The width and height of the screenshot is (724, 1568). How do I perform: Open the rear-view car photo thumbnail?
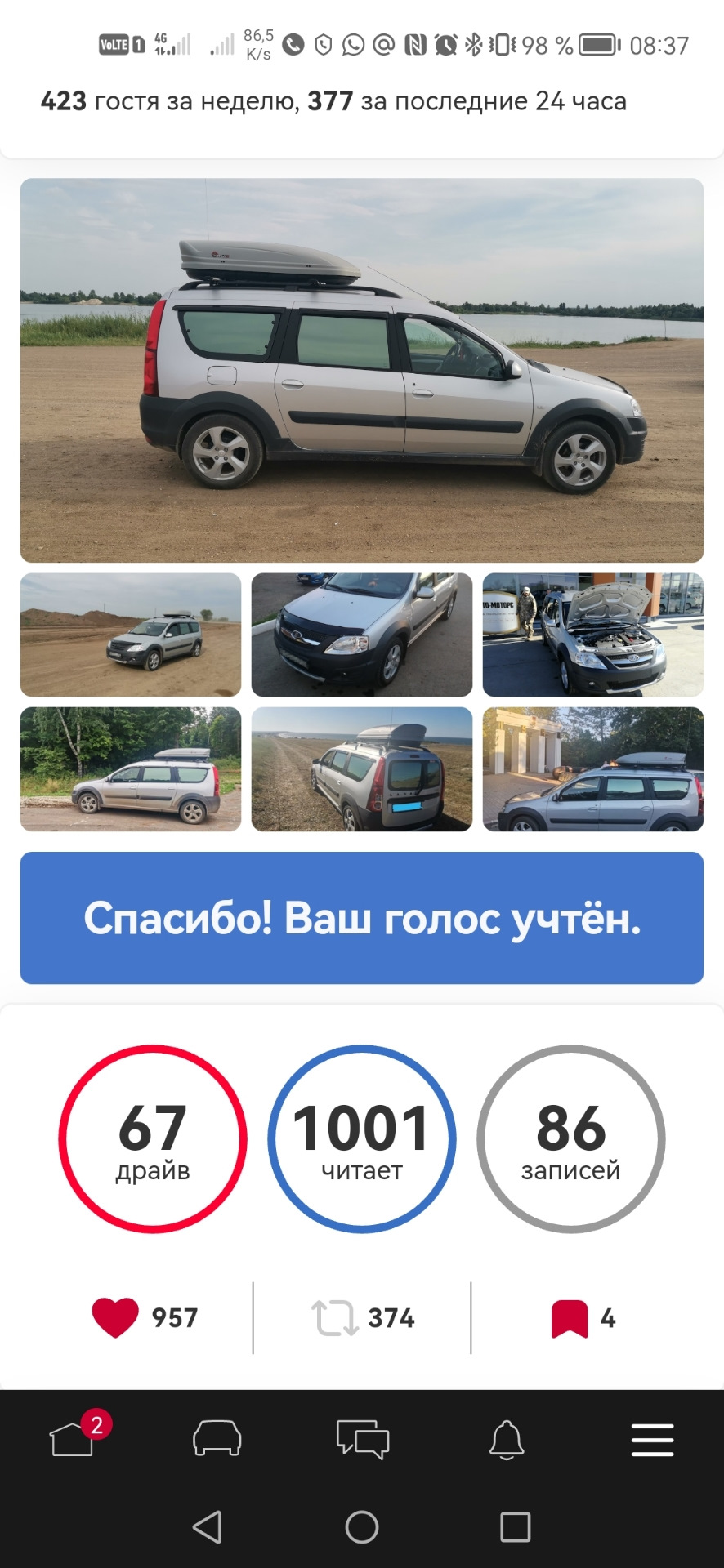coord(362,768)
